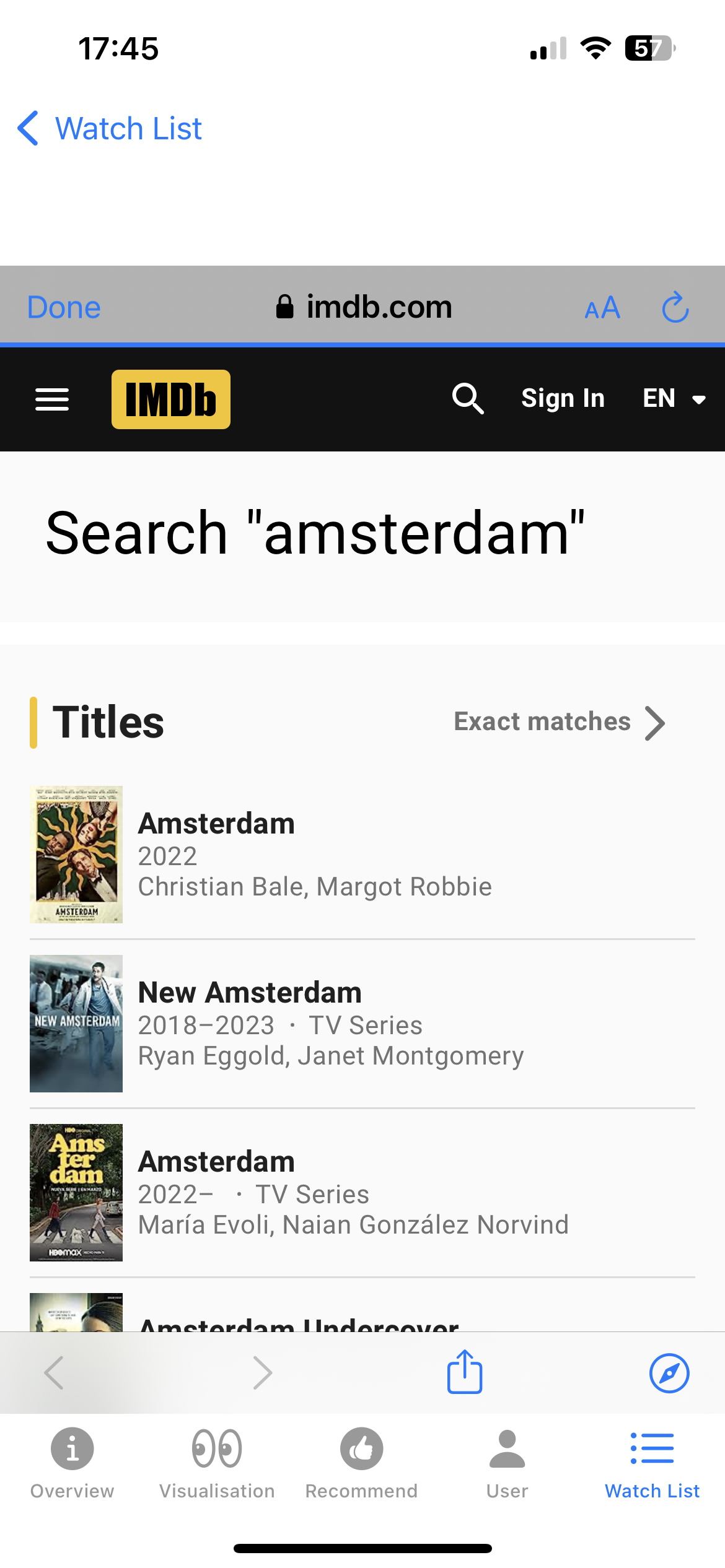Switch to the Recommend tab

pyautogui.click(x=362, y=1464)
